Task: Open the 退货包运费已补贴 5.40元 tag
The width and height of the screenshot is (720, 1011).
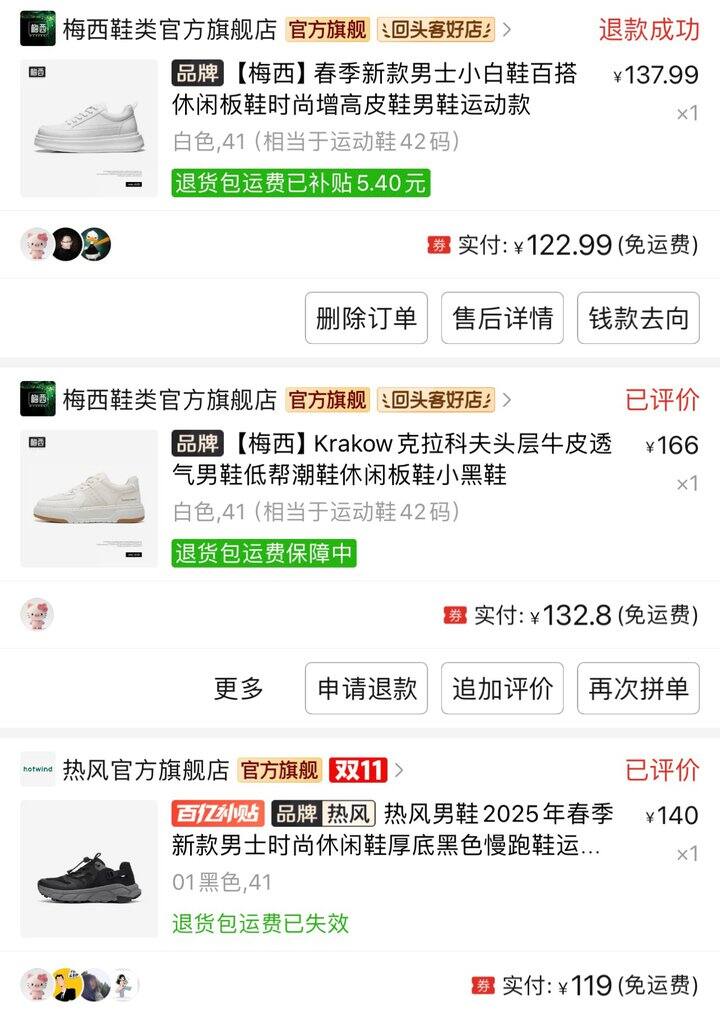Action: (x=300, y=182)
